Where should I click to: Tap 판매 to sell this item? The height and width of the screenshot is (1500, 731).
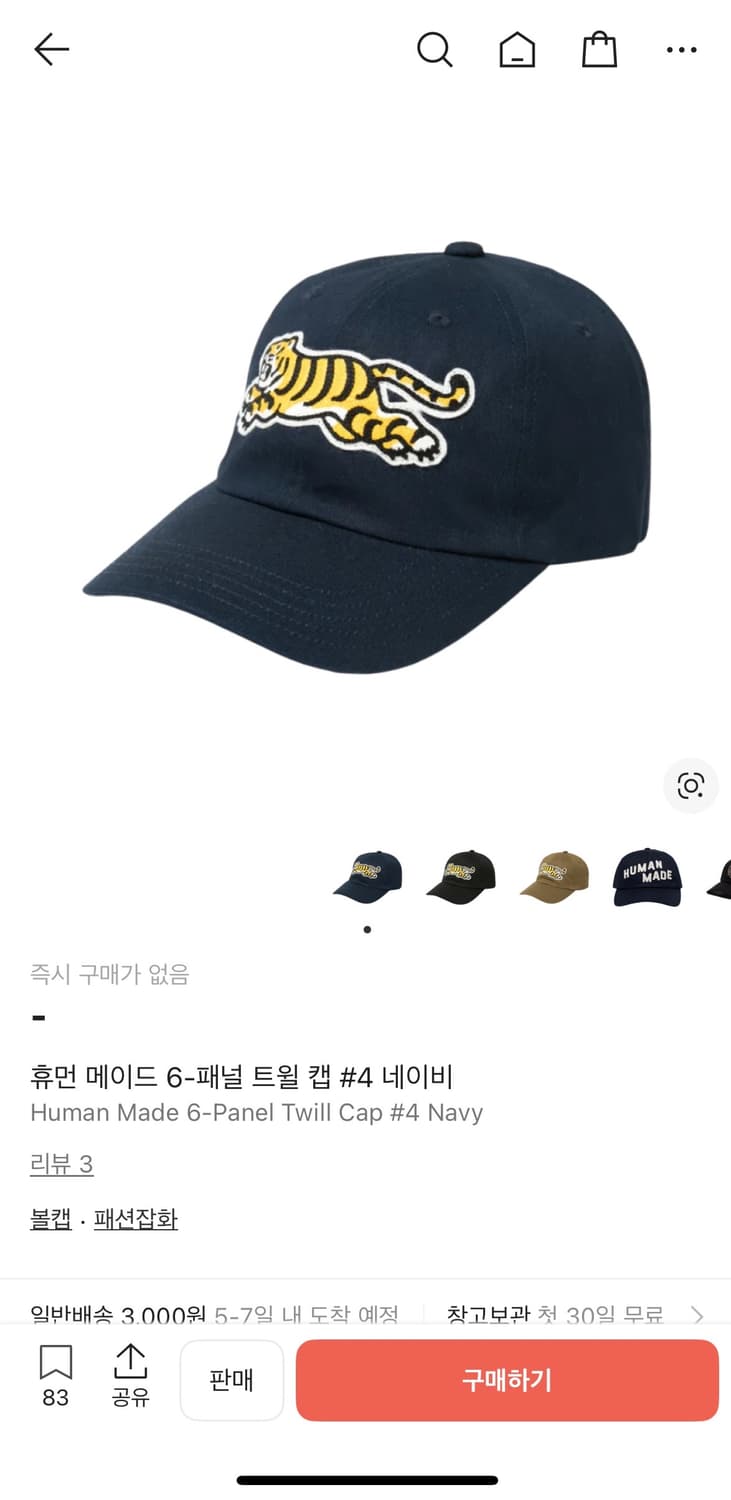pyautogui.click(x=232, y=1380)
